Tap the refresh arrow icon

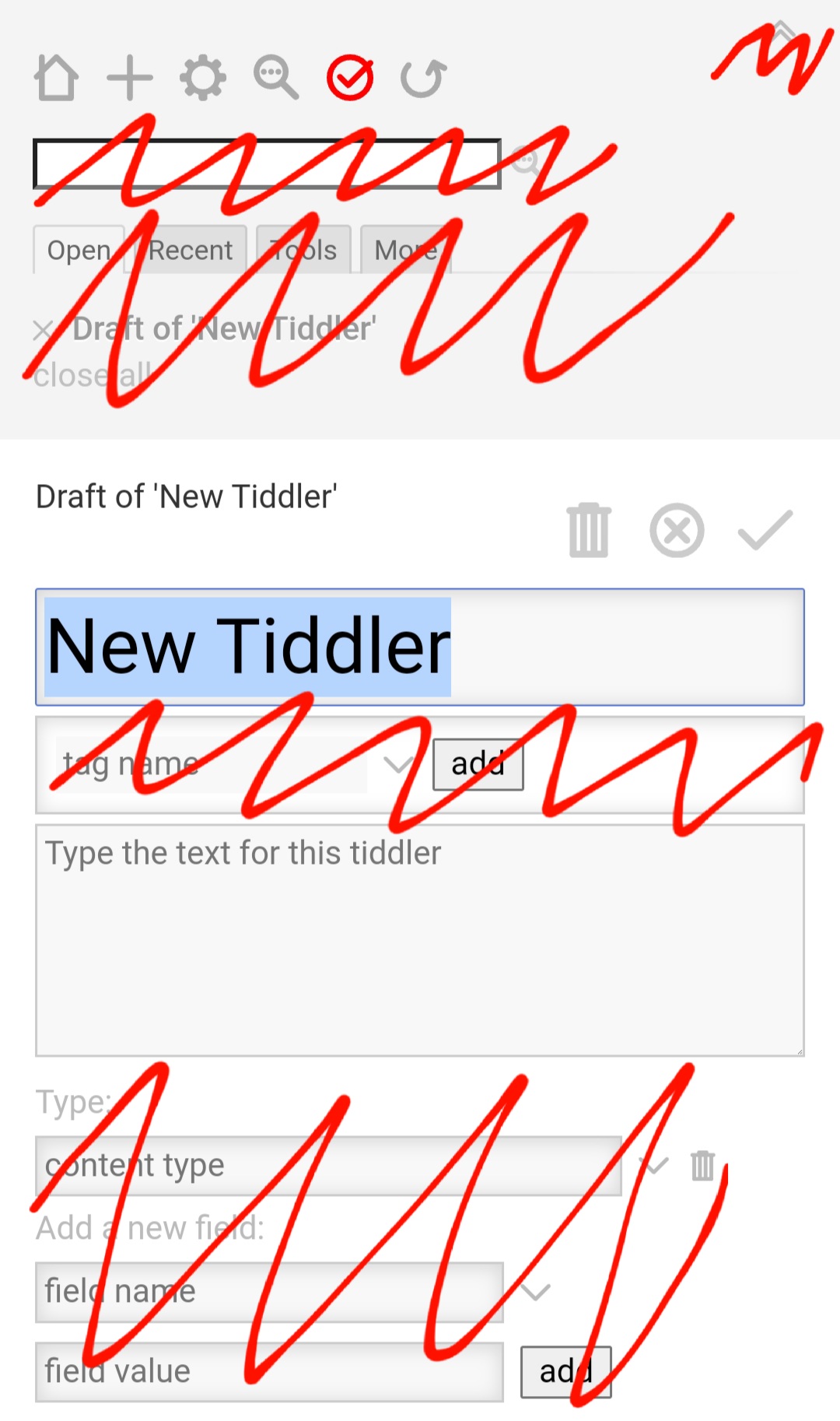point(423,78)
